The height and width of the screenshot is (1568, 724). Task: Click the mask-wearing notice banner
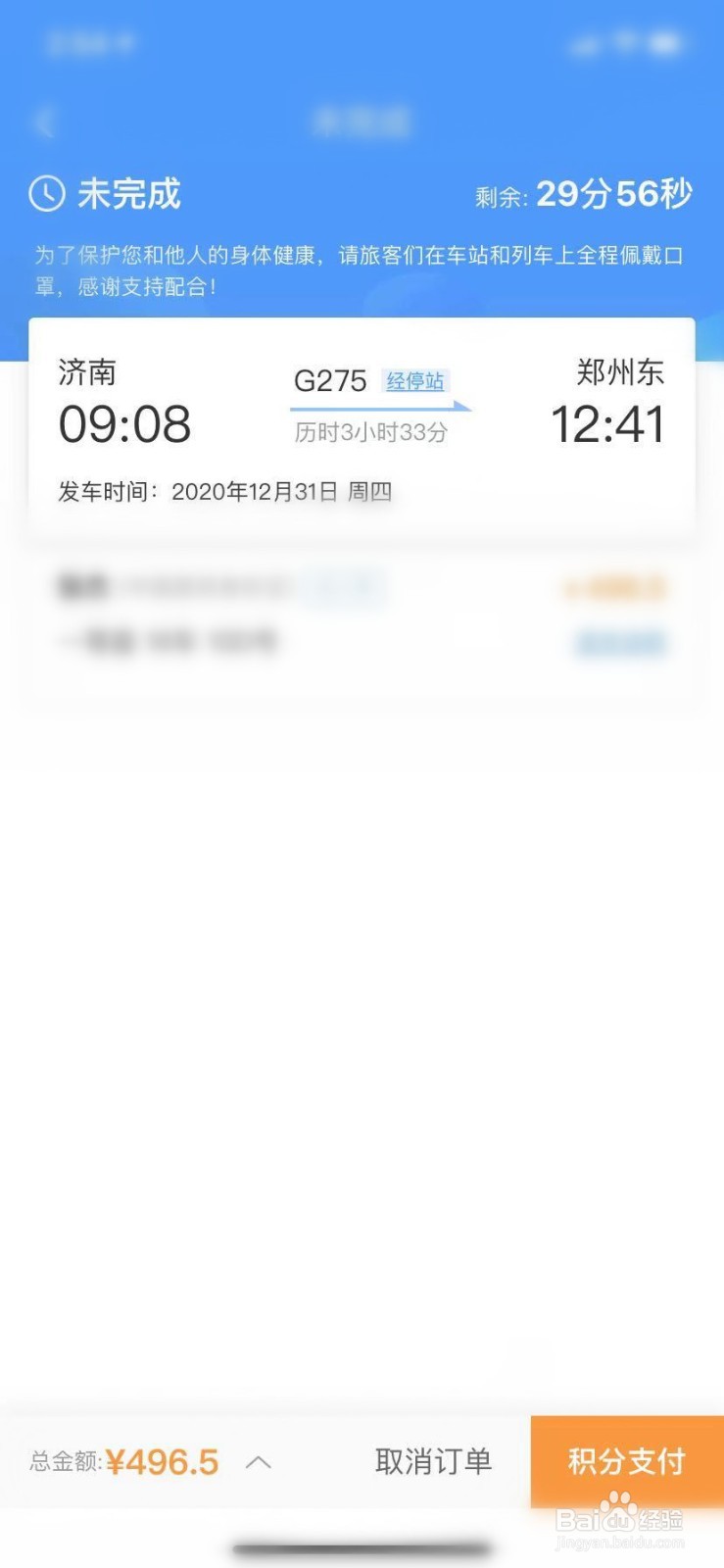click(362, 271)
